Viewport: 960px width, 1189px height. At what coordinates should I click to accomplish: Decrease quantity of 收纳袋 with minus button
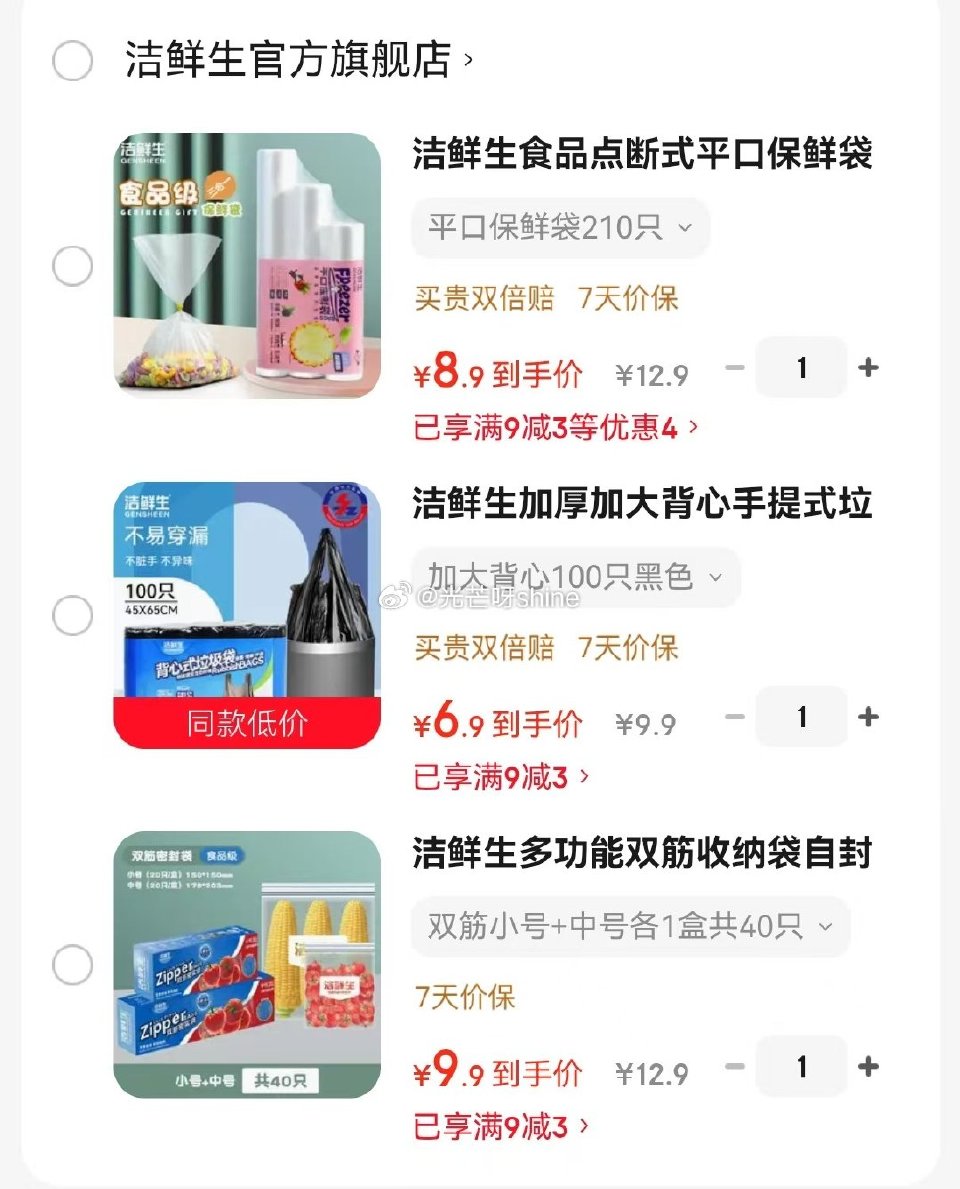tap(735, 1067)
